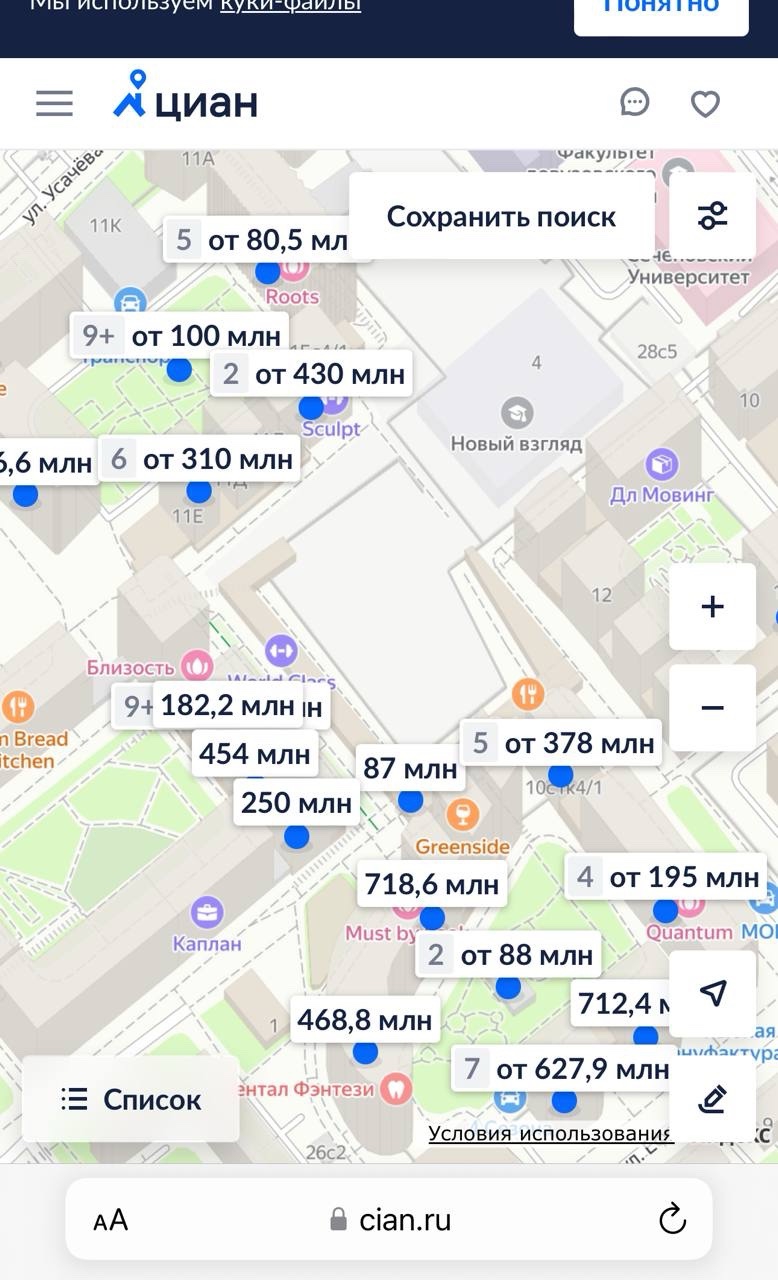Open the 468,8 млн listing marker
The width and height of the screenshot is (778, 1280).
[365, 1020]
